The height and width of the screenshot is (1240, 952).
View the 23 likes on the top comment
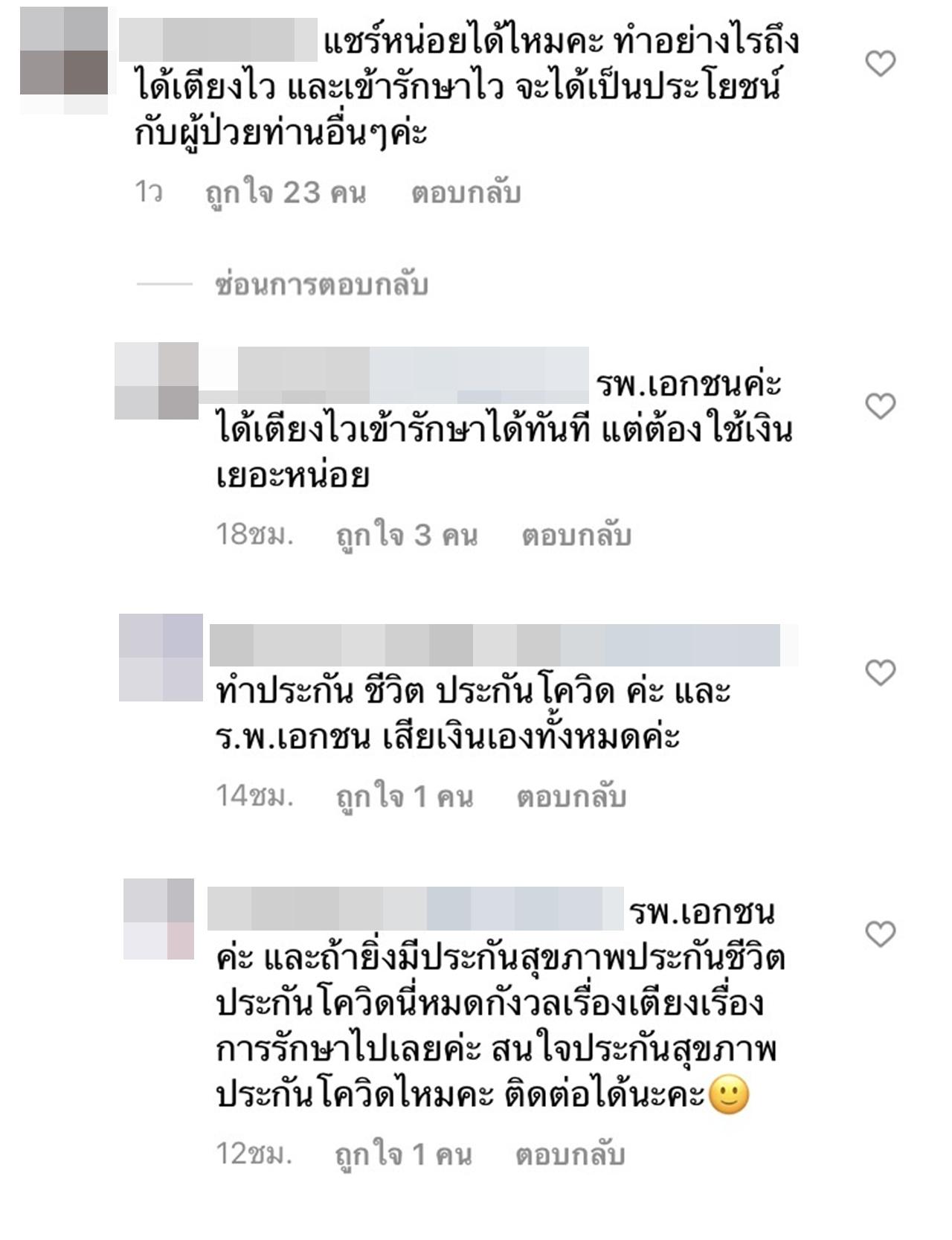pos(286,193)
